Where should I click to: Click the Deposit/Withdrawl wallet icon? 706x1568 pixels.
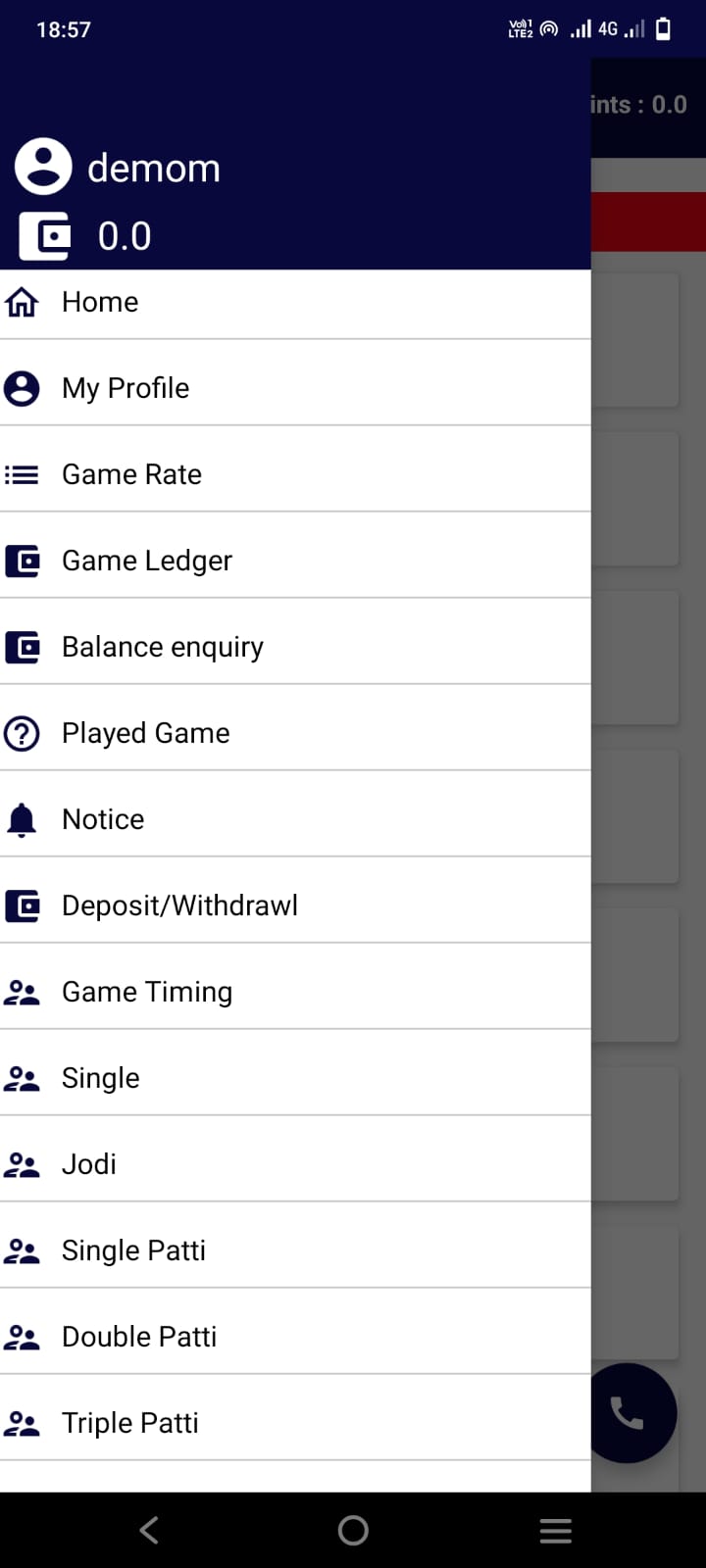(22, 906)
